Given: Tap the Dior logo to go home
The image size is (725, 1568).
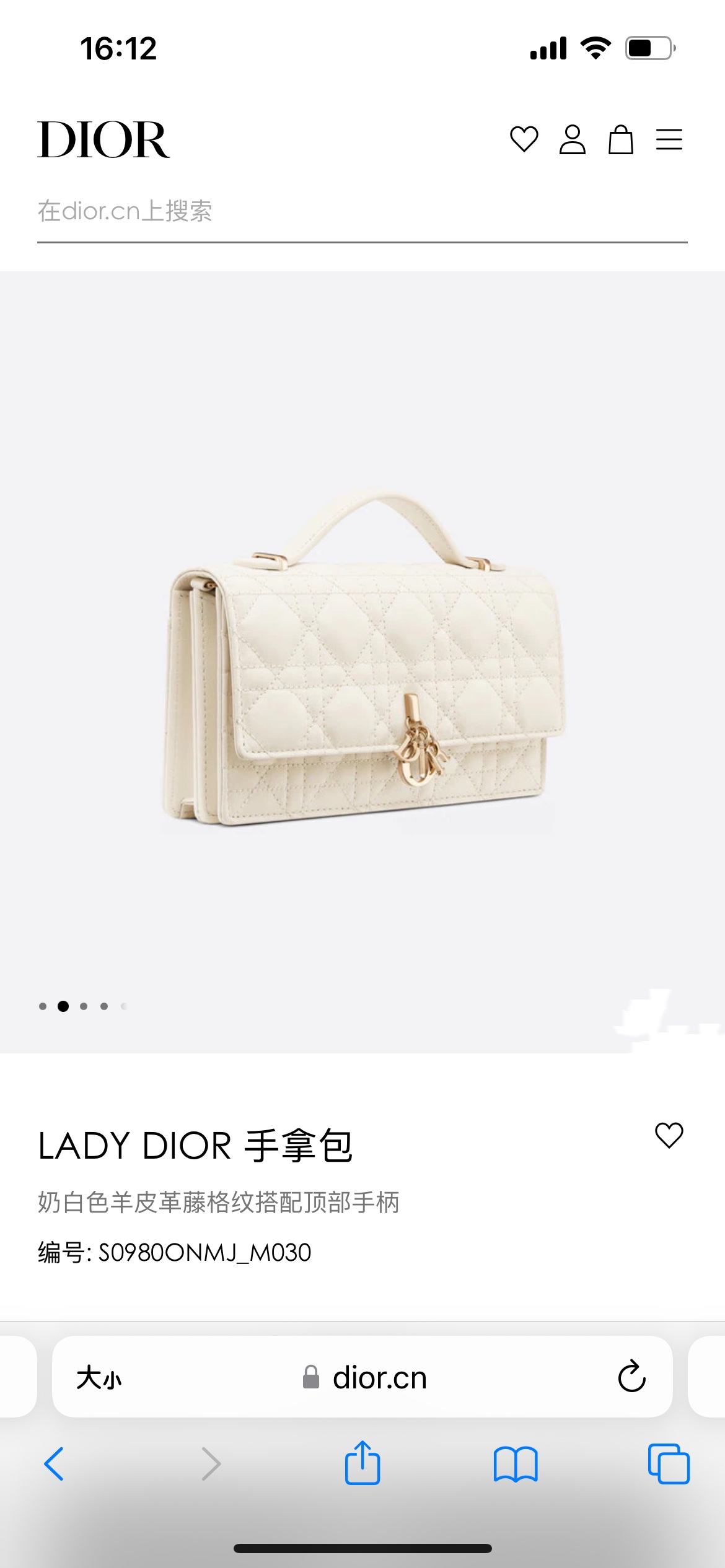Looking at the screenshot, I should (103, 139).
